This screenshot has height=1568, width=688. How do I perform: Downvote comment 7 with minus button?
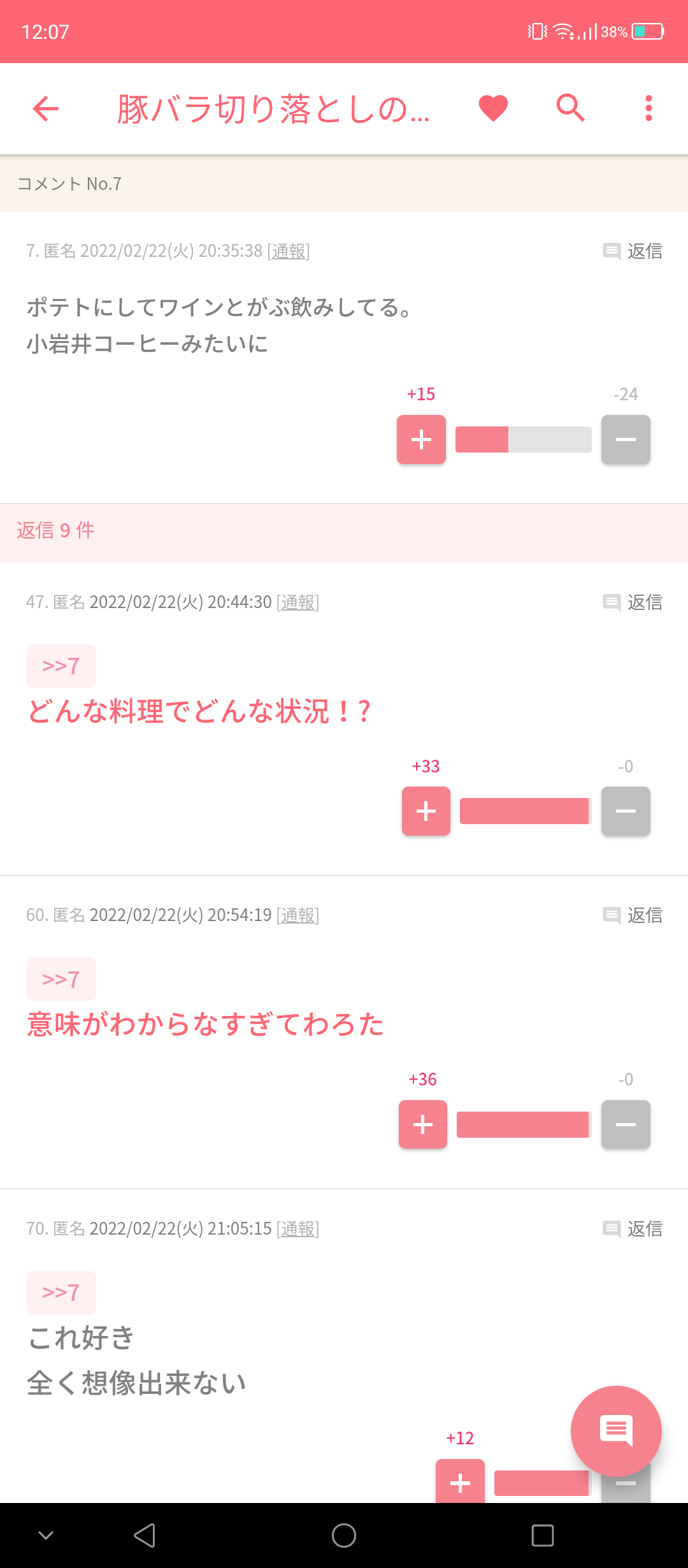[x=626, y=439]
